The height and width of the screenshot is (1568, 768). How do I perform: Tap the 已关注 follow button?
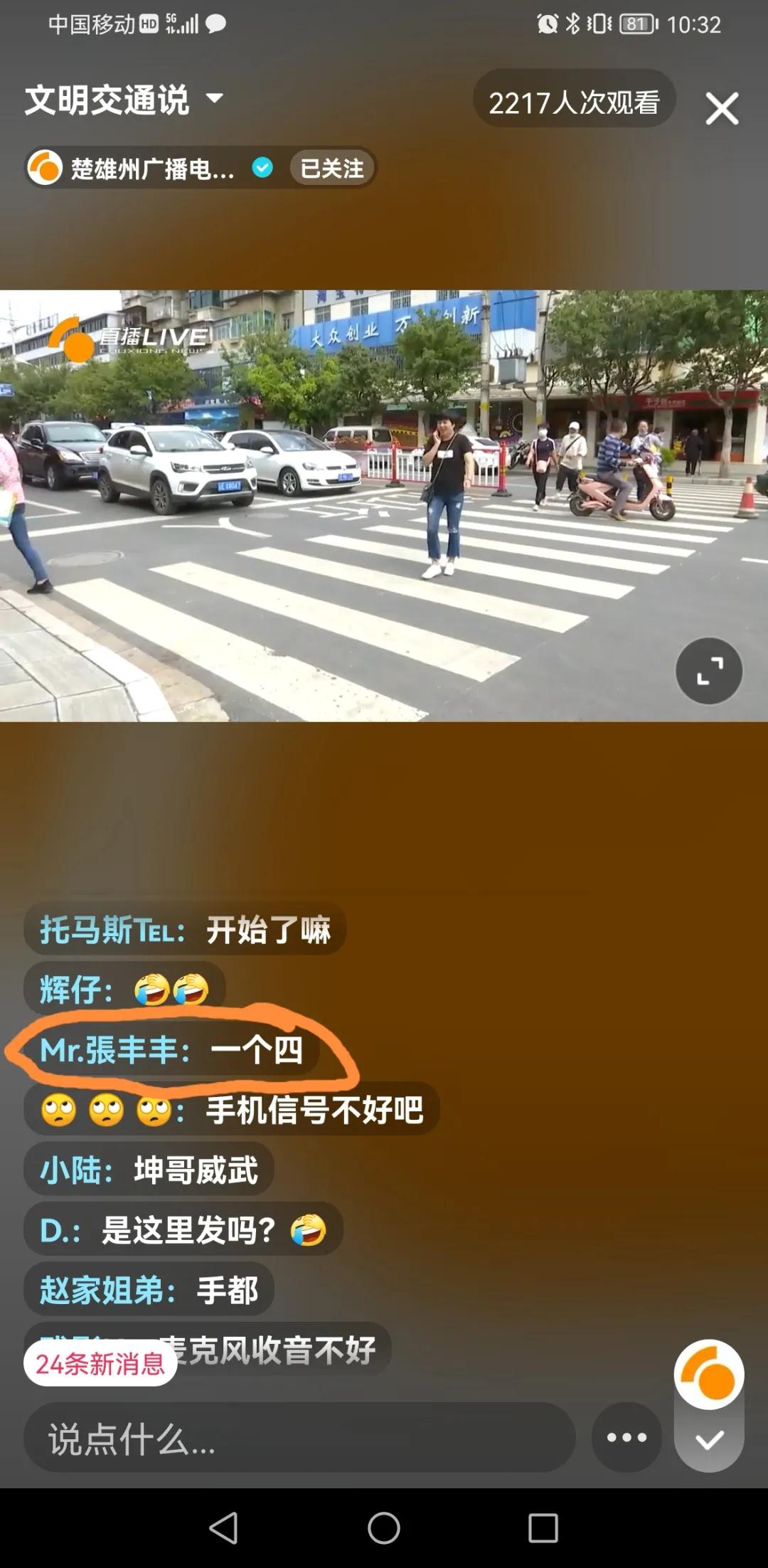pyautogui.click(x=331, y=169)
